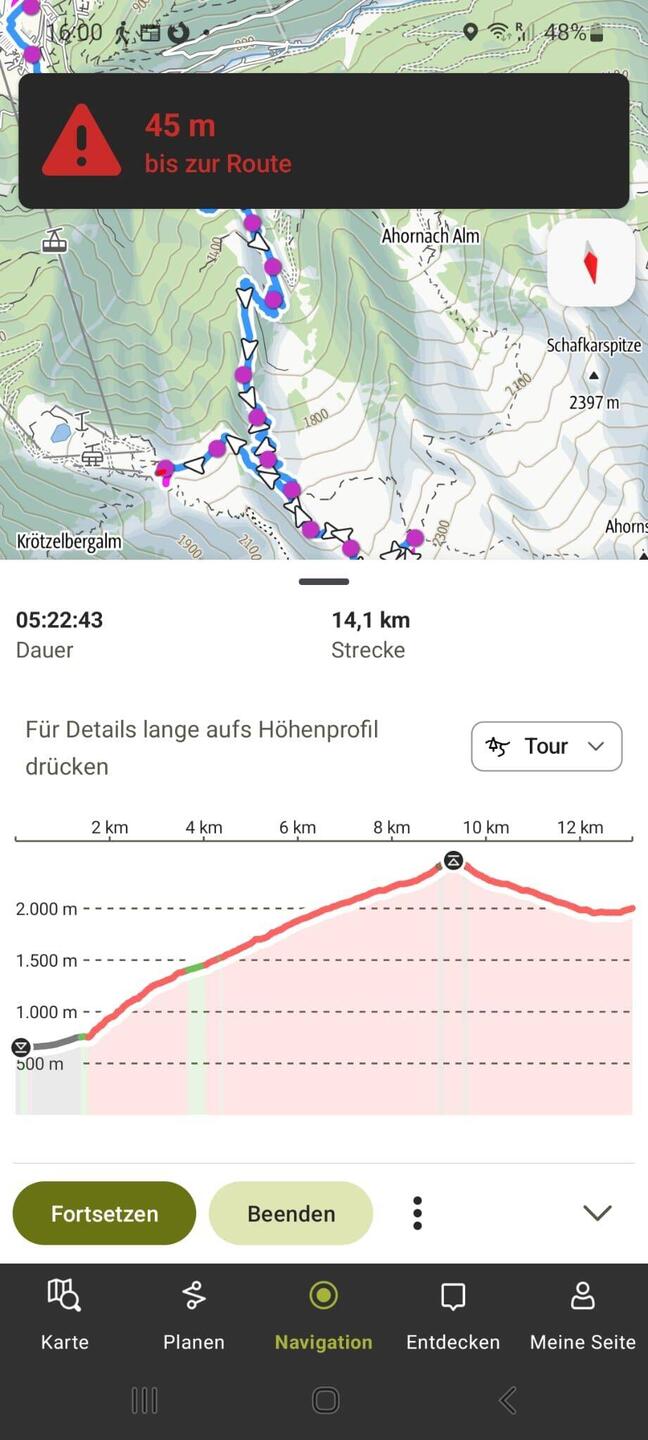Tap the compass to reorient the map
This screenshot has height=1440, width=648.
tap(591, 263)
